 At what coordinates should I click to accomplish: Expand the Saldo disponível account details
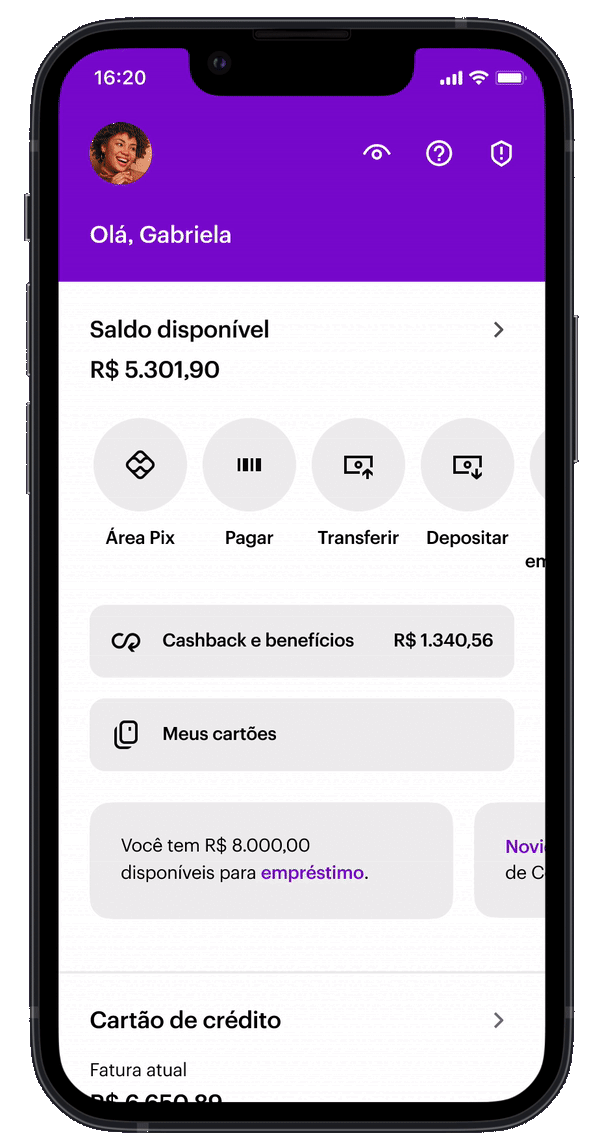[x=498, y=330]
